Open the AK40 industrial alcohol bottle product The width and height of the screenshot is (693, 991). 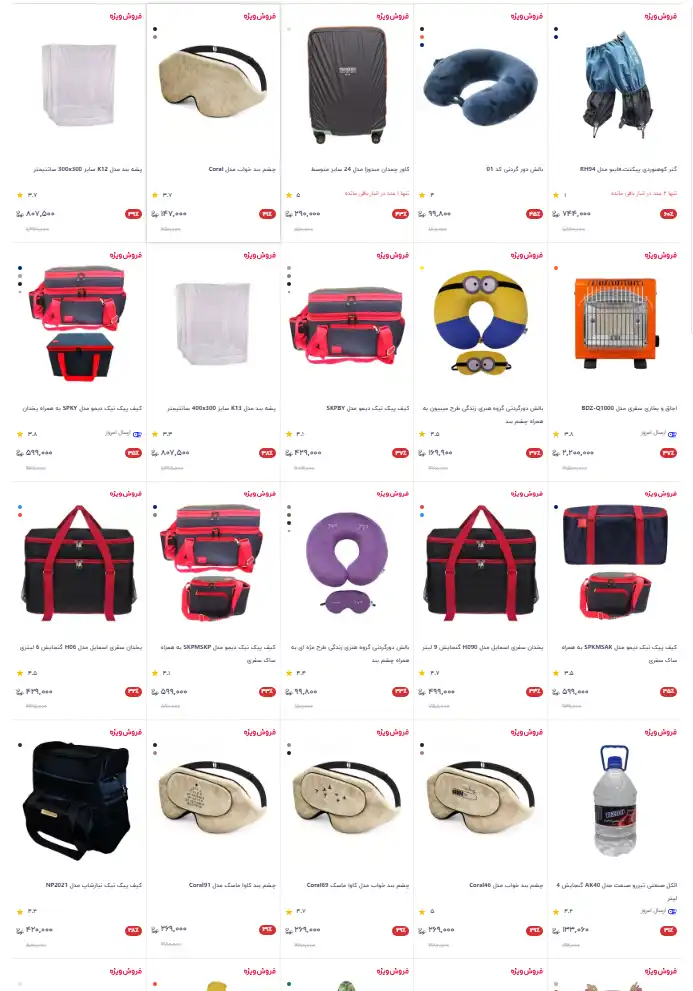pos(614,800)
